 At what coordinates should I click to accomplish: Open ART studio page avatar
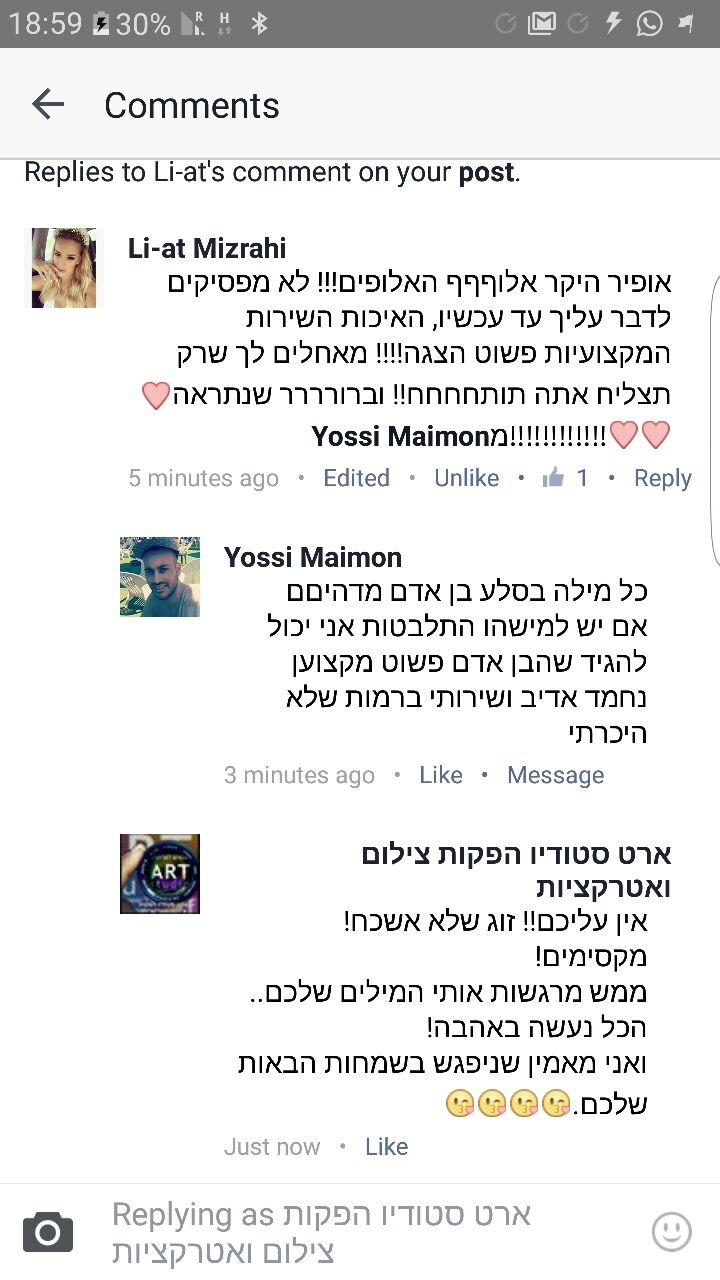point(160,874)
